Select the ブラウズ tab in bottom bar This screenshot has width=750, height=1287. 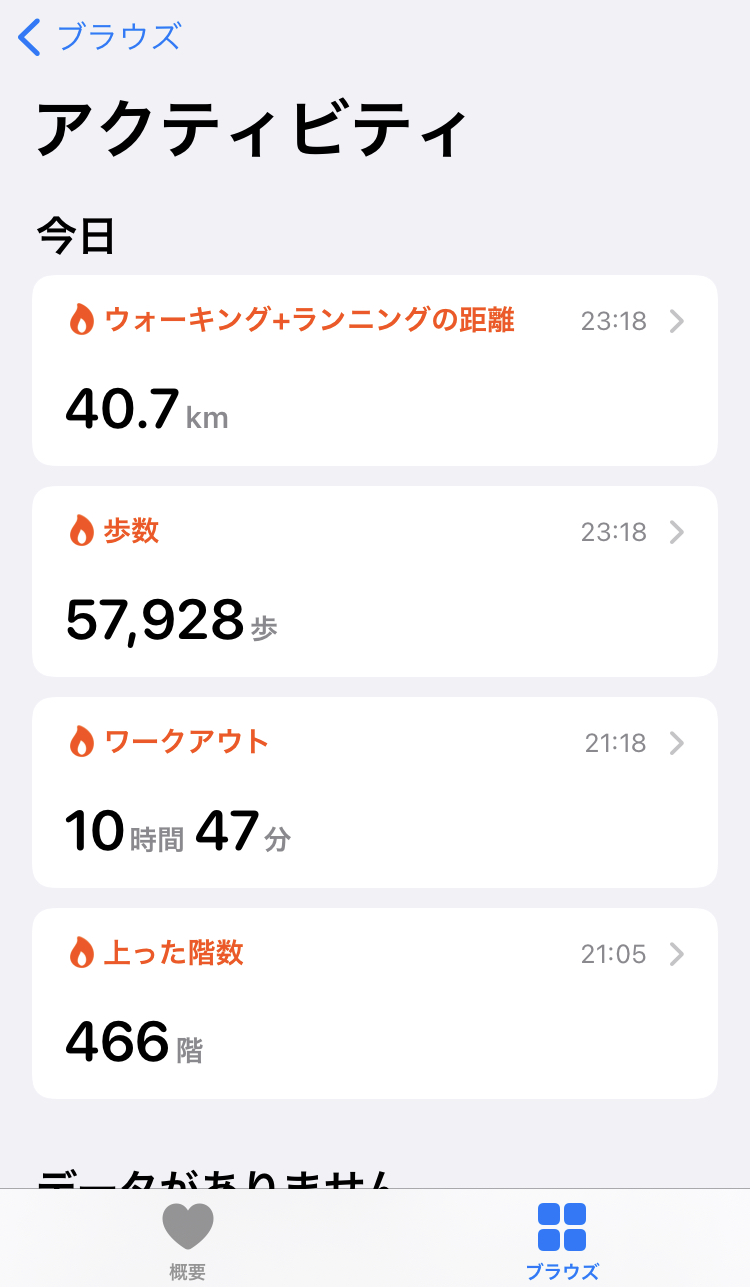562,1240
